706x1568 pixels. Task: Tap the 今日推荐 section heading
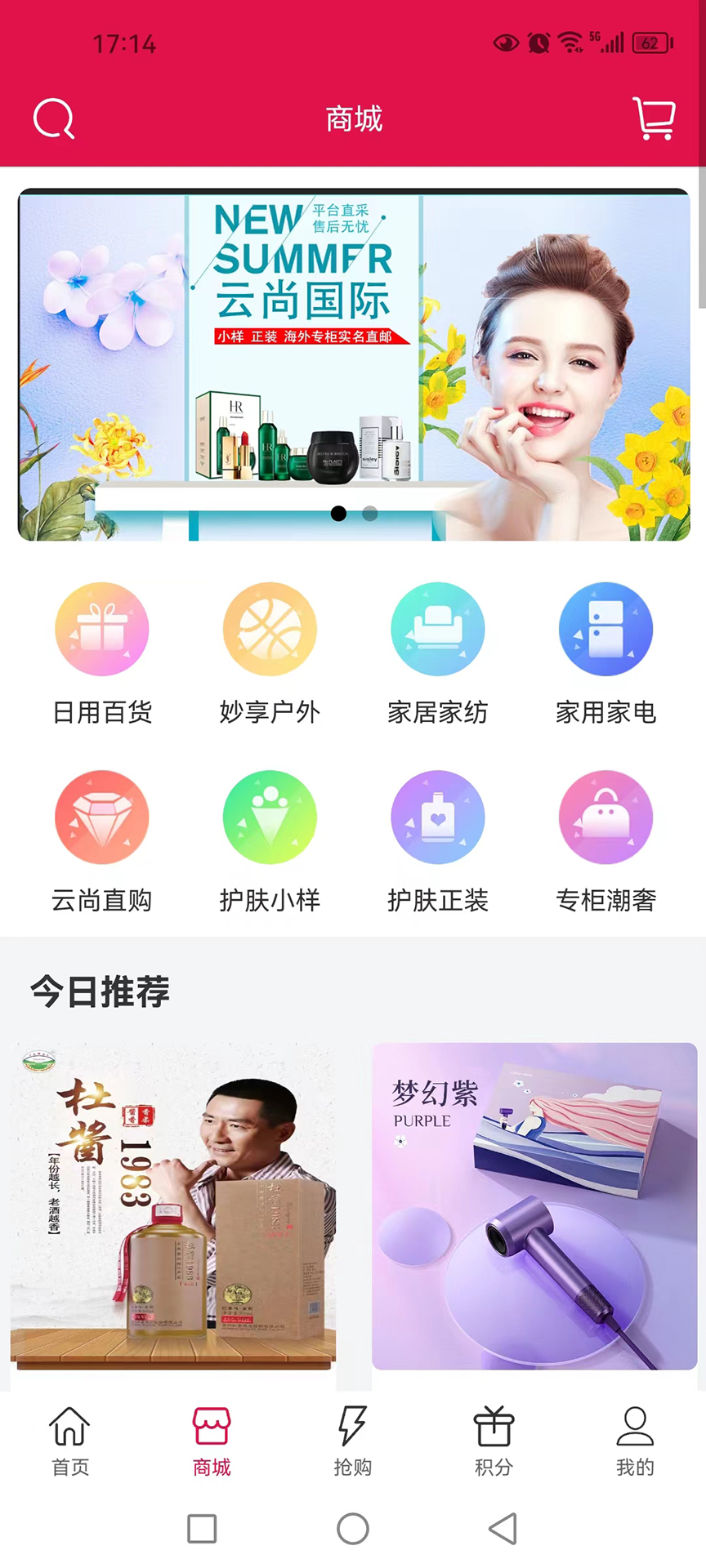tap(98, 992)
